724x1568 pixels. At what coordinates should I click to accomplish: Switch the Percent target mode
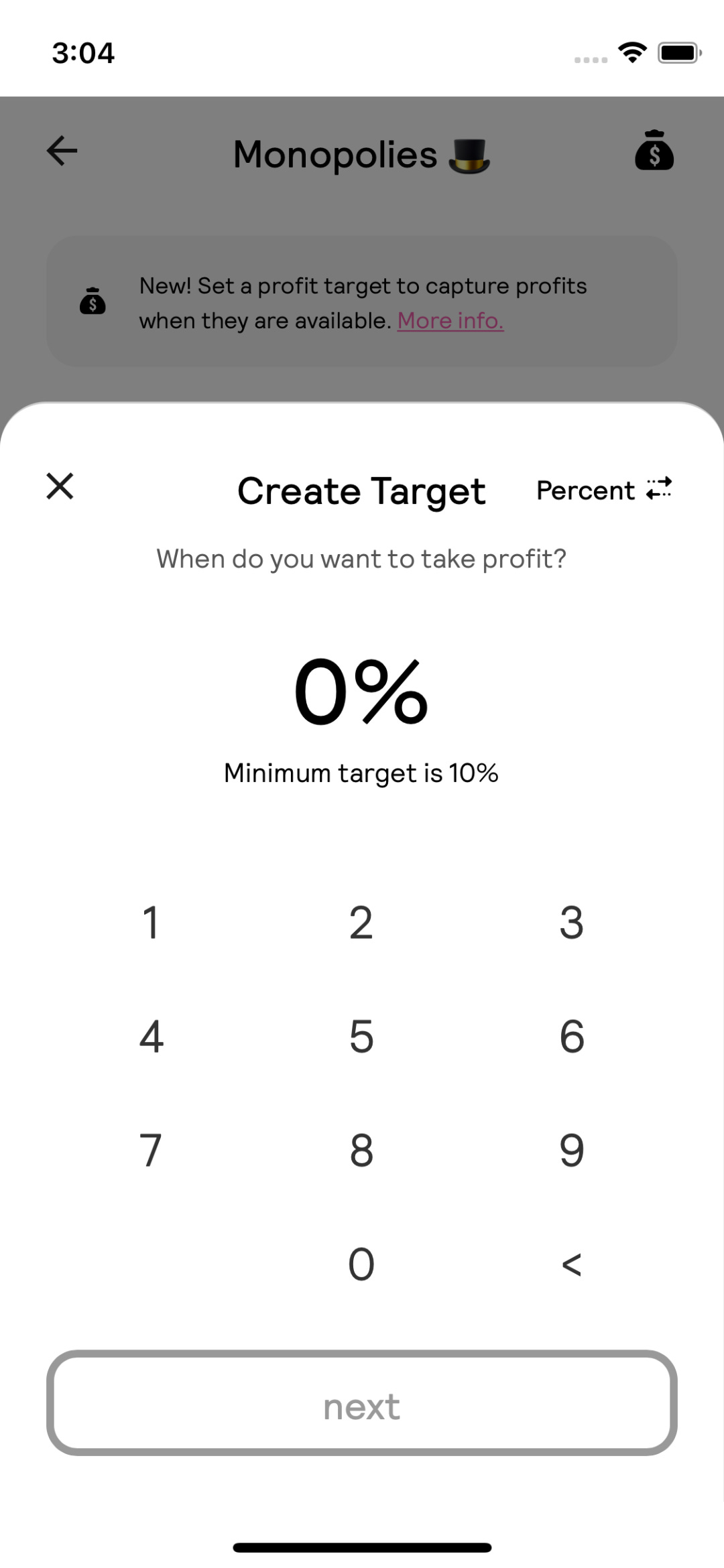coord(604,490)
